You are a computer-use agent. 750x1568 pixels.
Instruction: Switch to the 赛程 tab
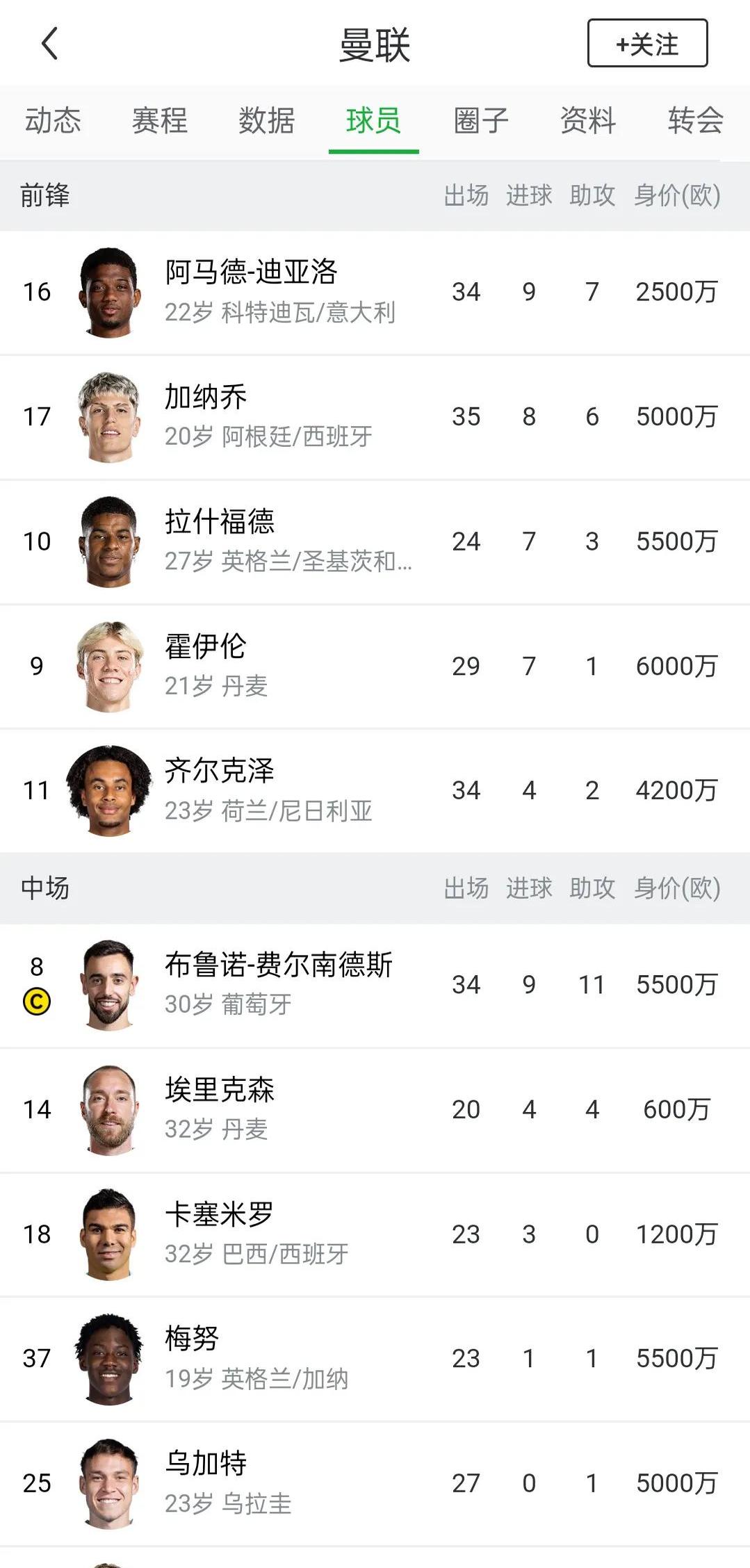click(160, 120)
